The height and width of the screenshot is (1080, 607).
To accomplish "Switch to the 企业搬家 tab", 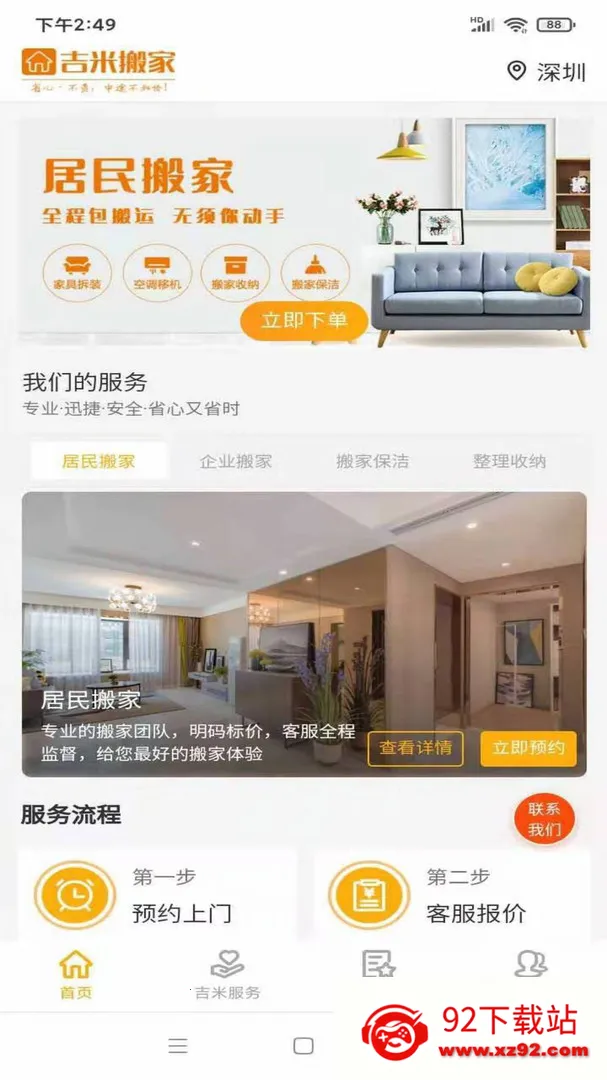I will tap(236, 462).
